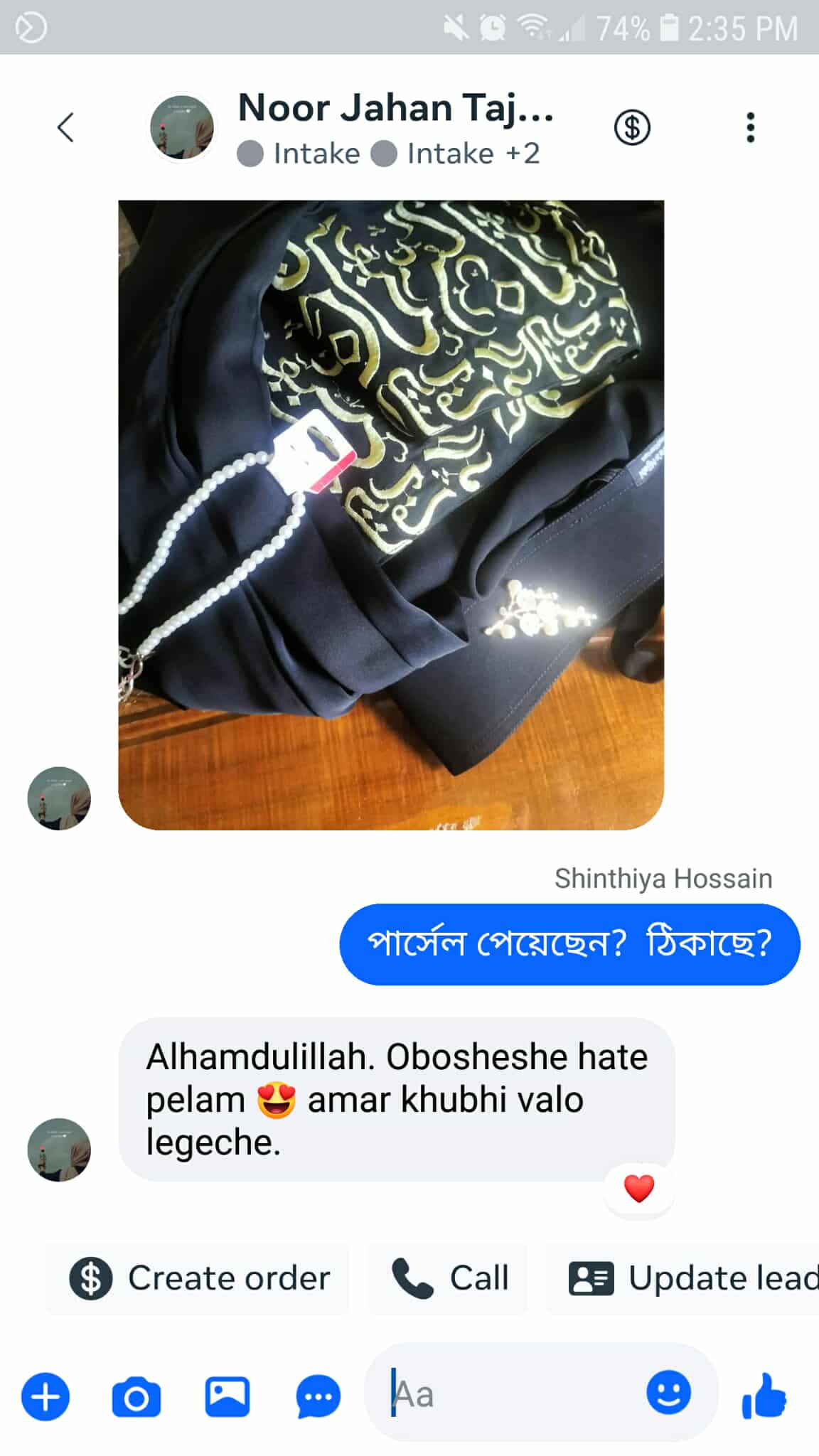Image resolution: width=819 pixels, height=1456 pixels.
Task: Open saved replies chat bubble icon
Action: tap(318, 1396)
